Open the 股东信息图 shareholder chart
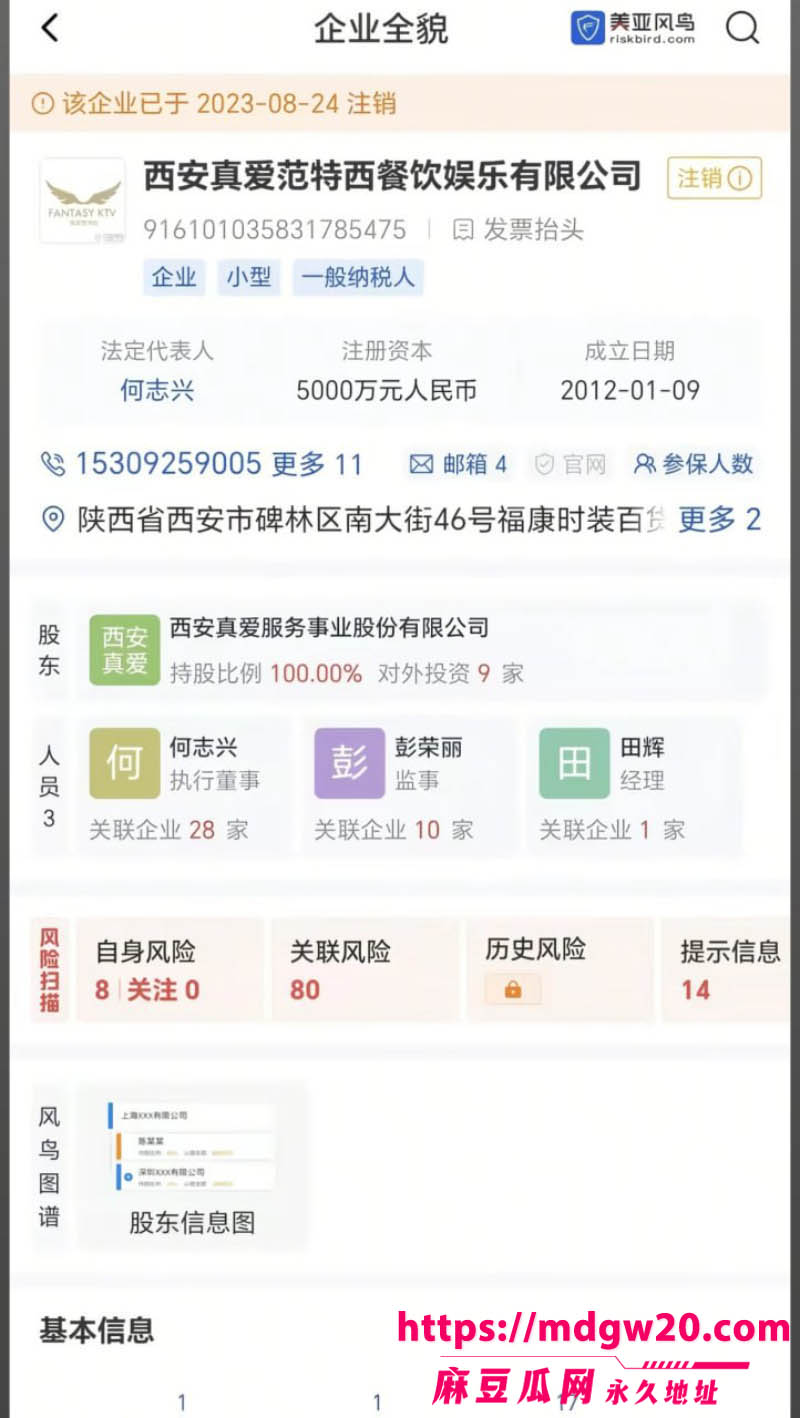Screen dimensions: 800x1418 pyautogui.click(x=193, y=1165)
